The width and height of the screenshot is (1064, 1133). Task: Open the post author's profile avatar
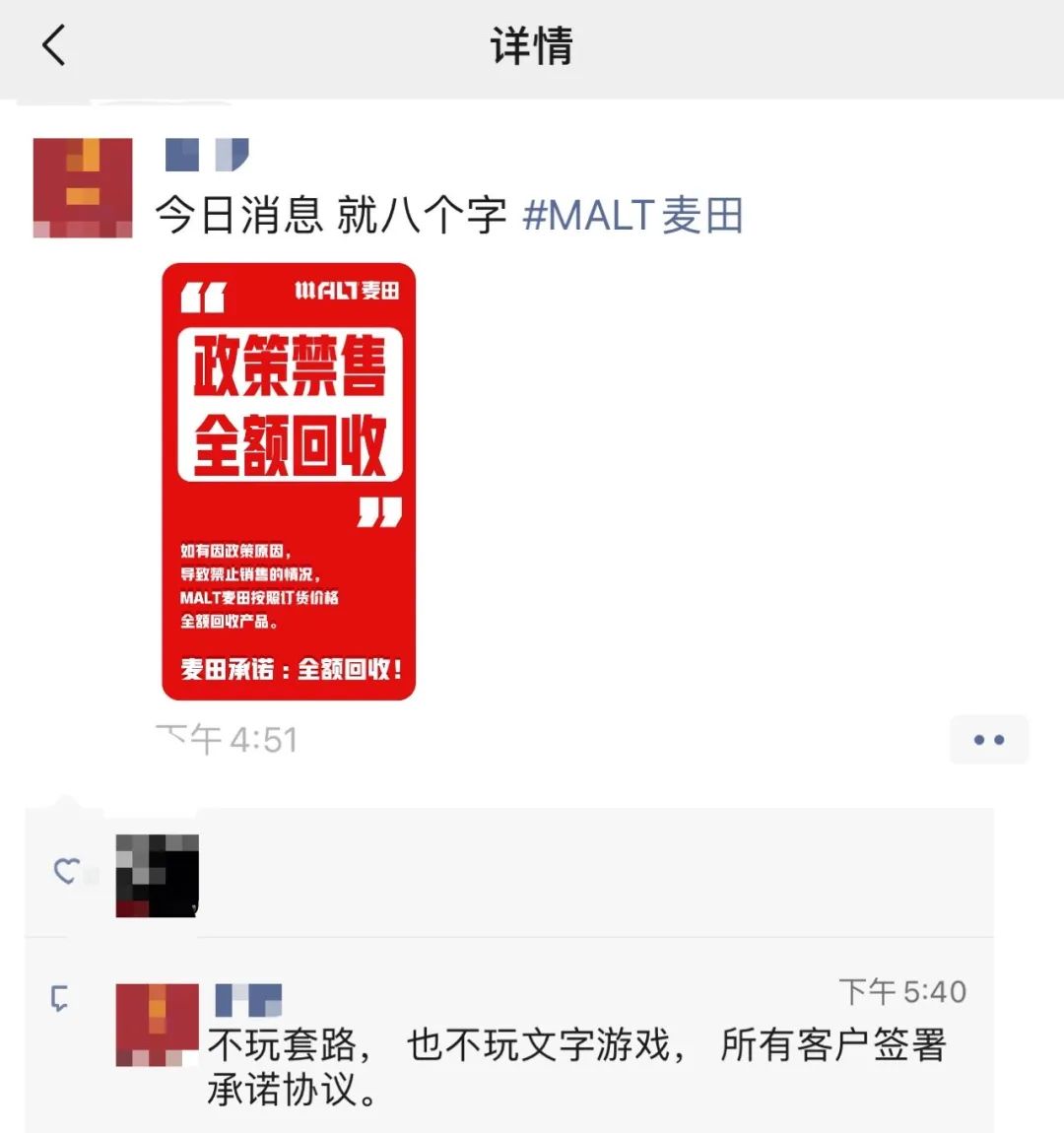[83, 187]
